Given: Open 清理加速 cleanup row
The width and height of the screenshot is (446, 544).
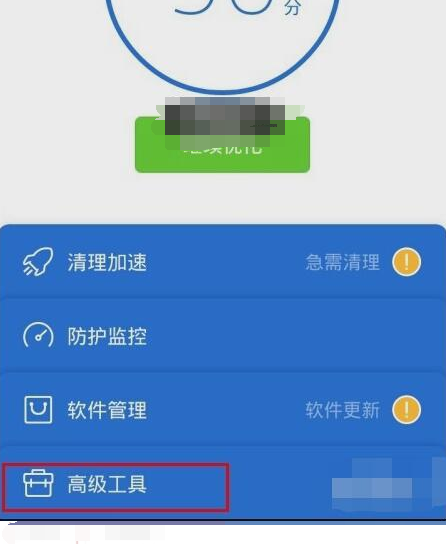Looking at the screenshot, I should point(223,262).
